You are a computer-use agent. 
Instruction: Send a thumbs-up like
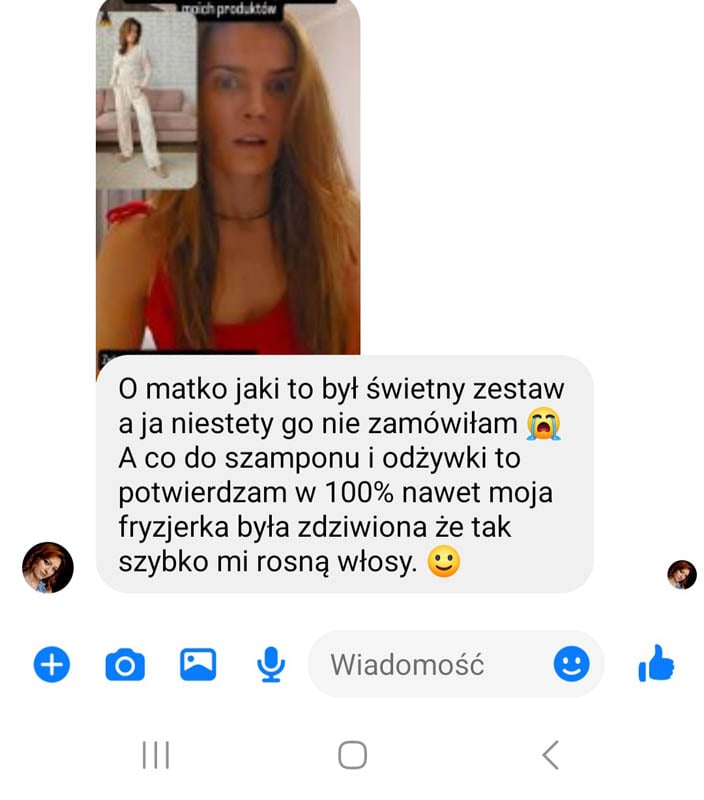656,664
